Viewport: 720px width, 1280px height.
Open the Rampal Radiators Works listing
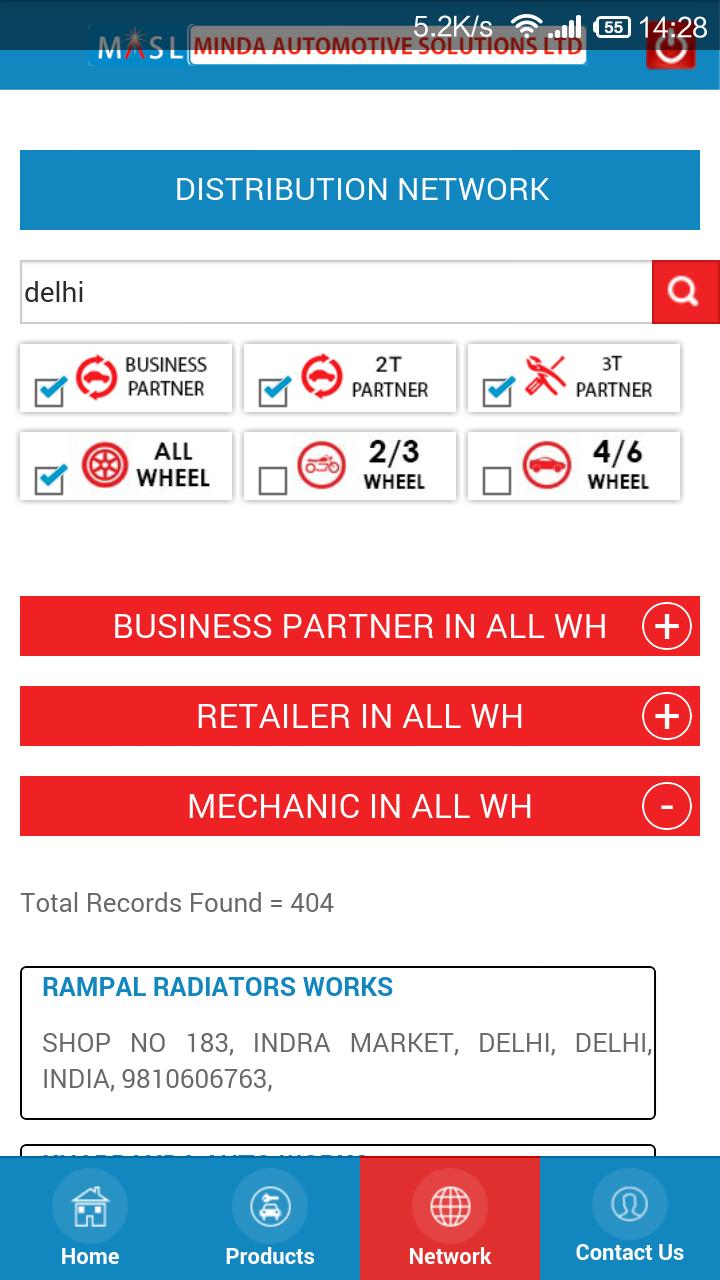tap(337, 1040)
